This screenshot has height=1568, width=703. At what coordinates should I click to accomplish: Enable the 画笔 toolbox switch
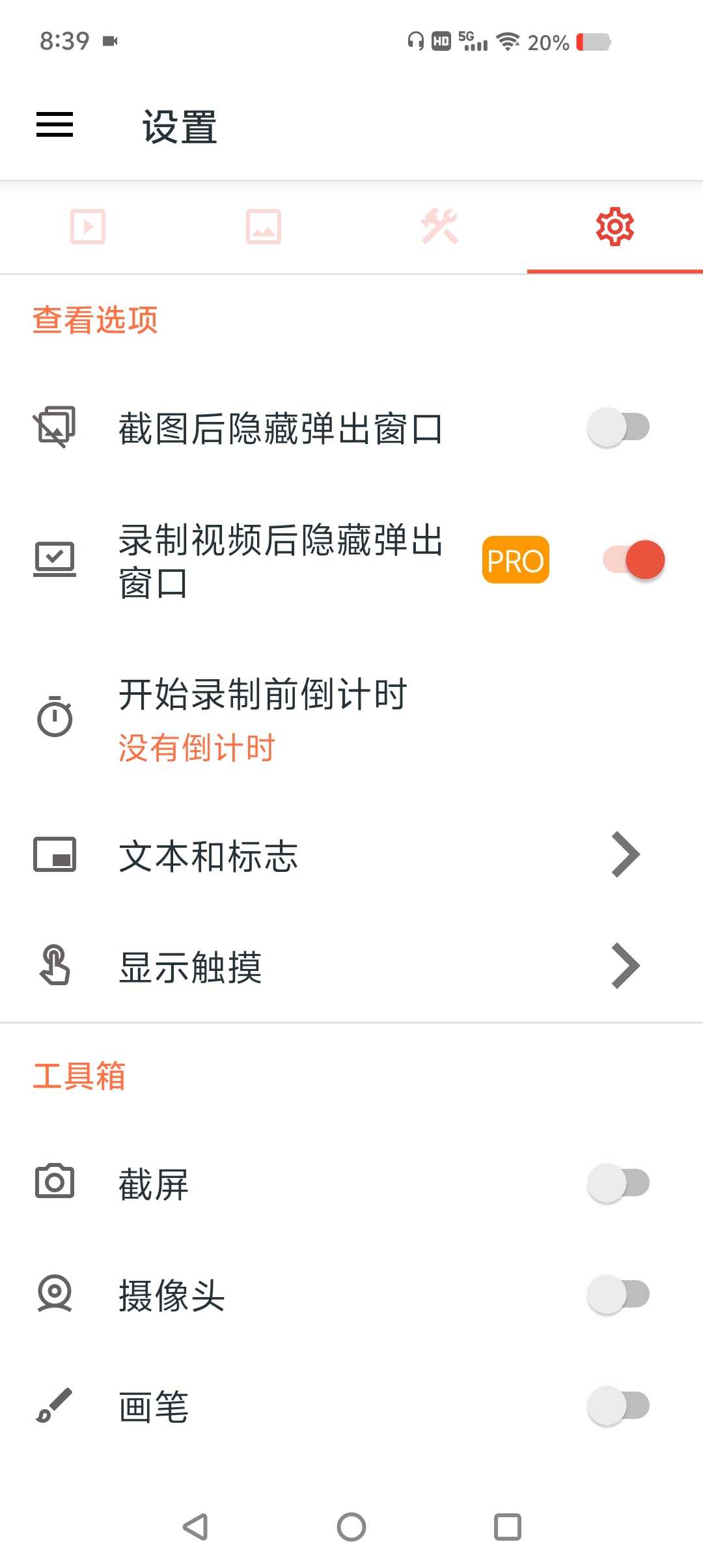(x=618, y=1406)
